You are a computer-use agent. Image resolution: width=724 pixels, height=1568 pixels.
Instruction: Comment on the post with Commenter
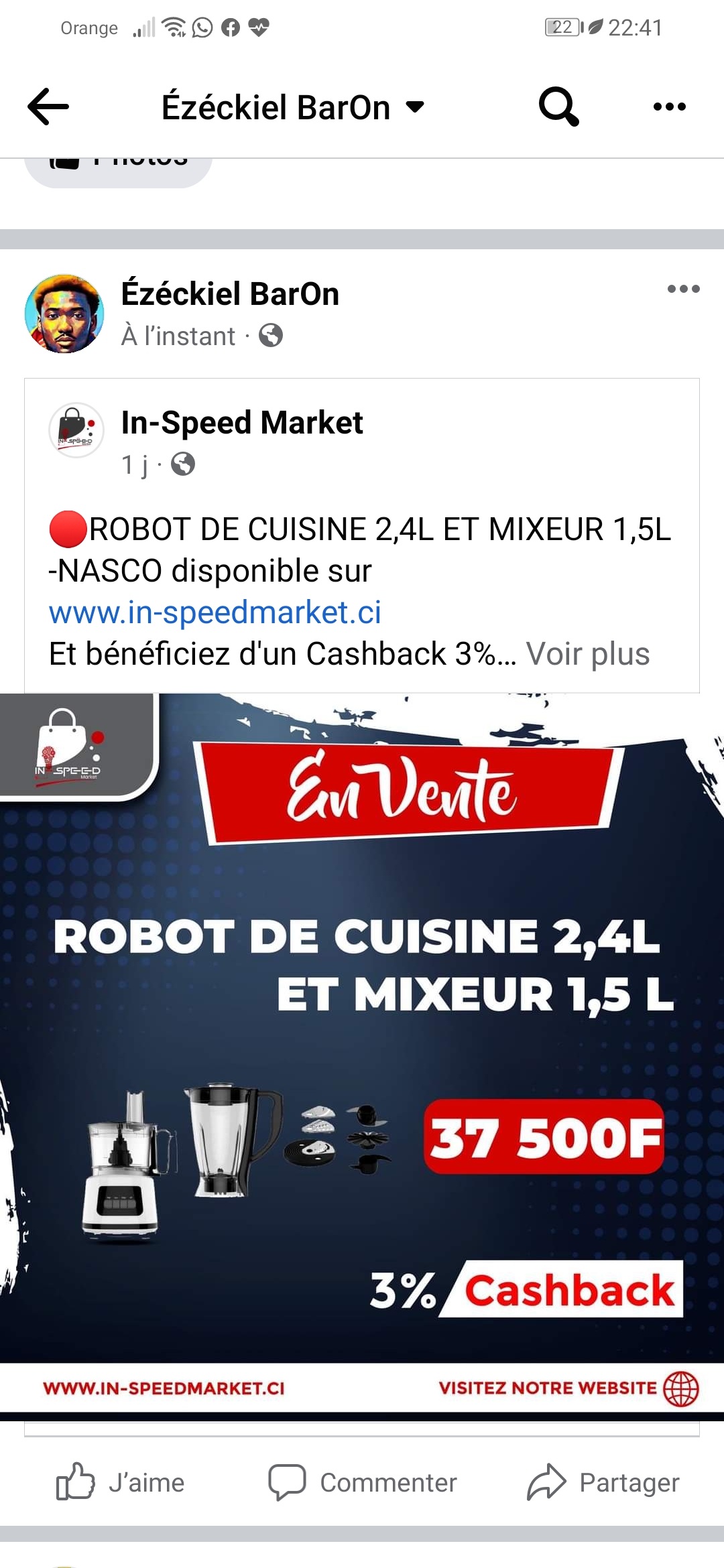click(363, 1482)
